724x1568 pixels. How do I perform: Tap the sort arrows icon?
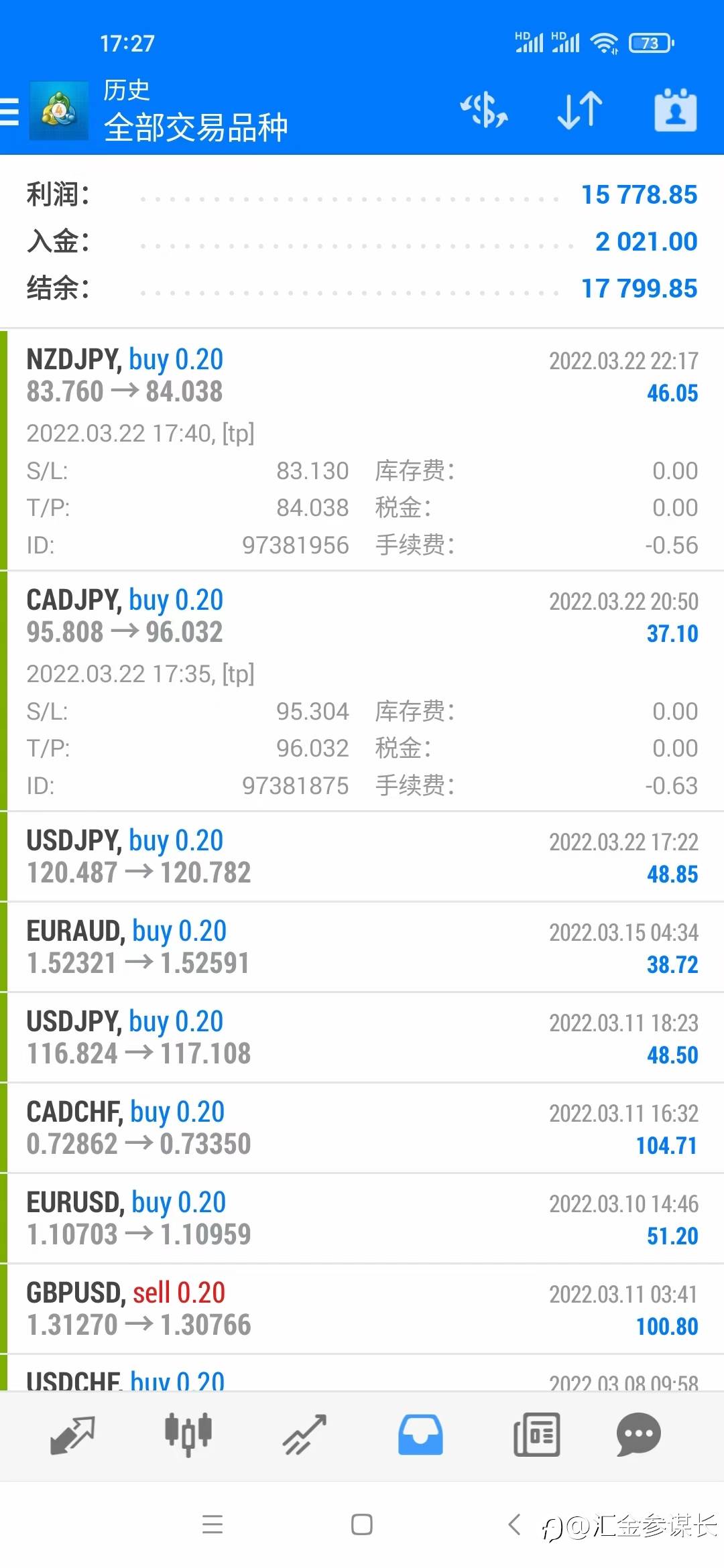(580, 110)
